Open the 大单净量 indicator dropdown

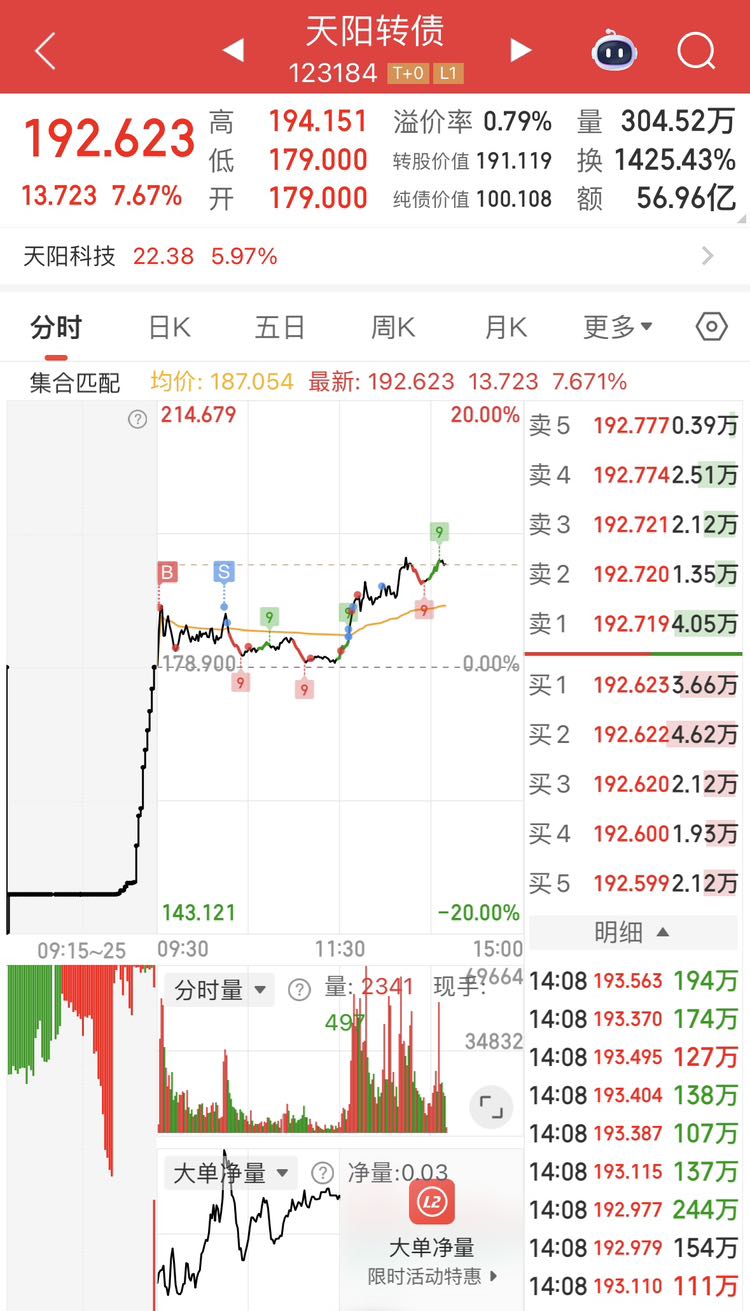tap(231, 1172)
